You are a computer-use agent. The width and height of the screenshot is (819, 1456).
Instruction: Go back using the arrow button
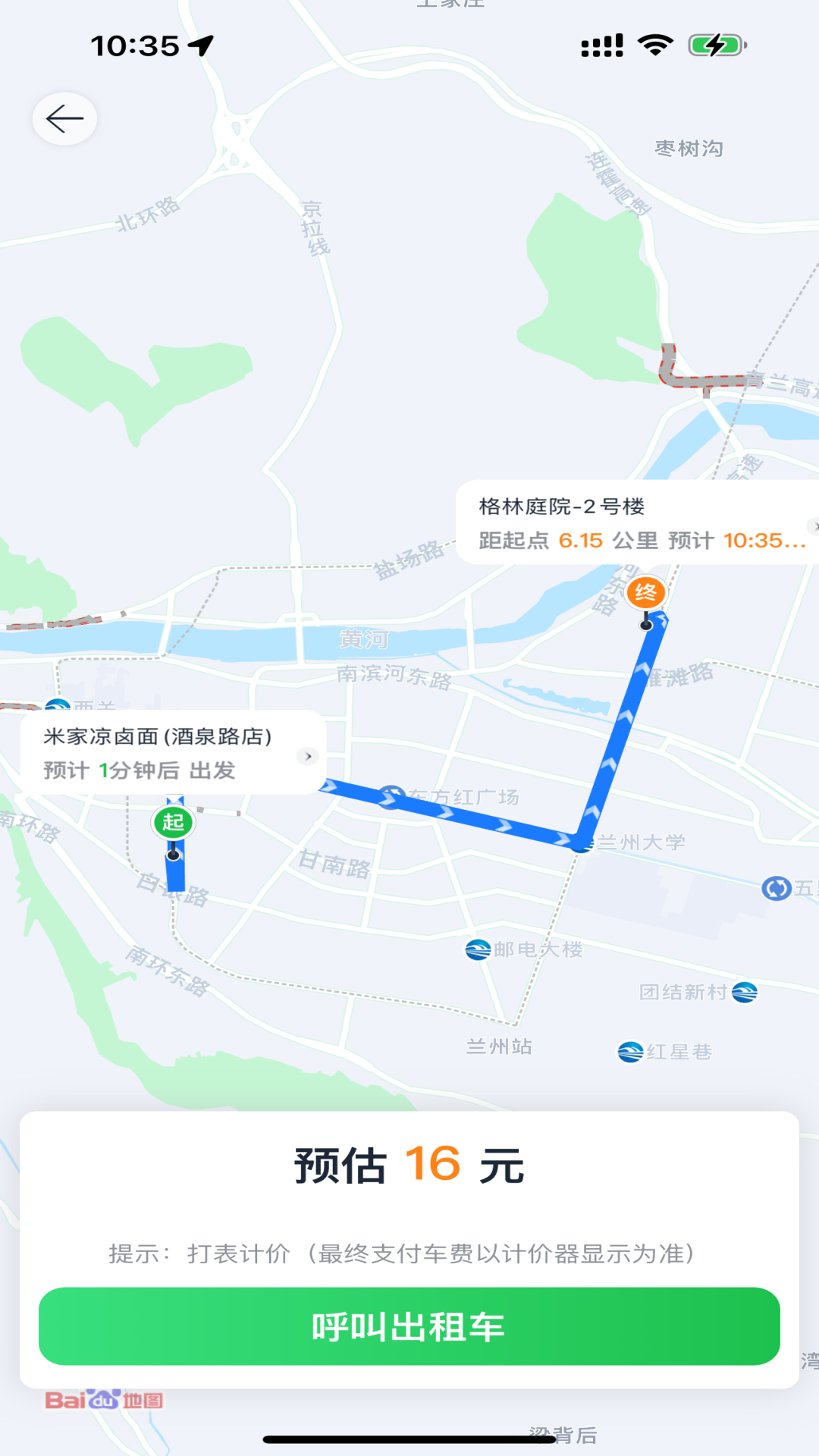64,119
